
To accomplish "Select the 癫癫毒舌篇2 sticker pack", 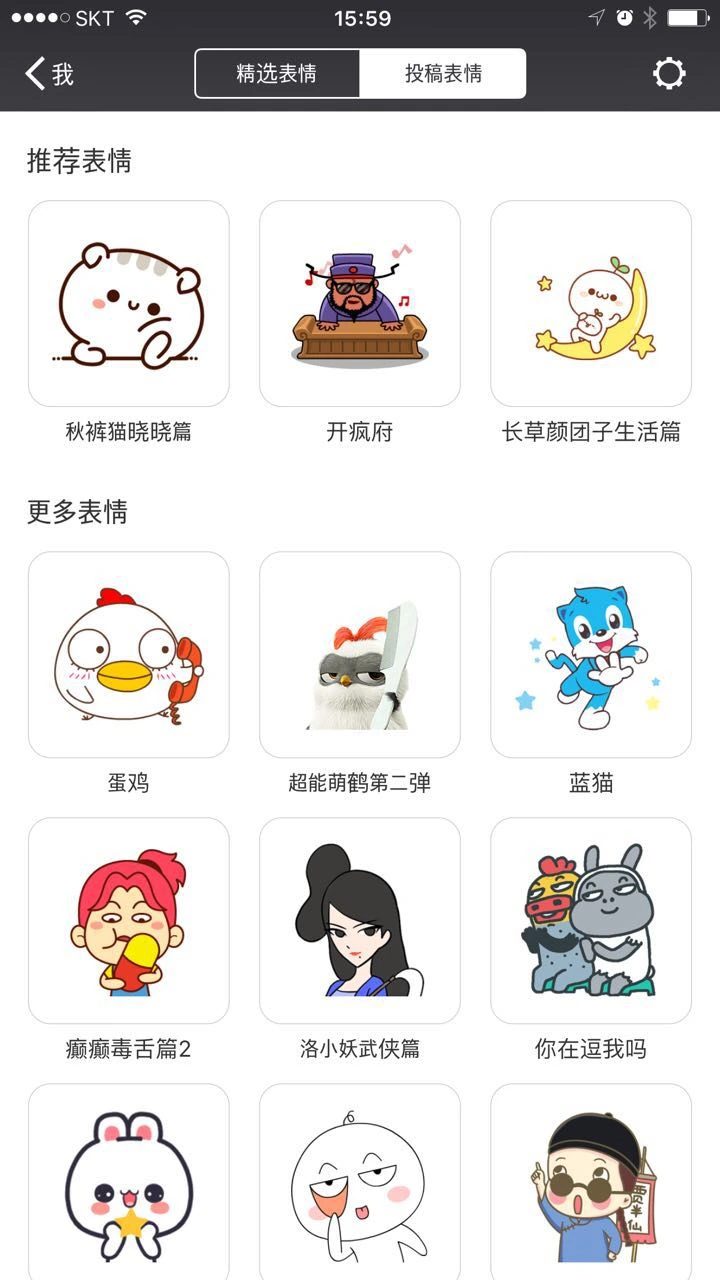I will pyautogui.click(x=128, y=920).
